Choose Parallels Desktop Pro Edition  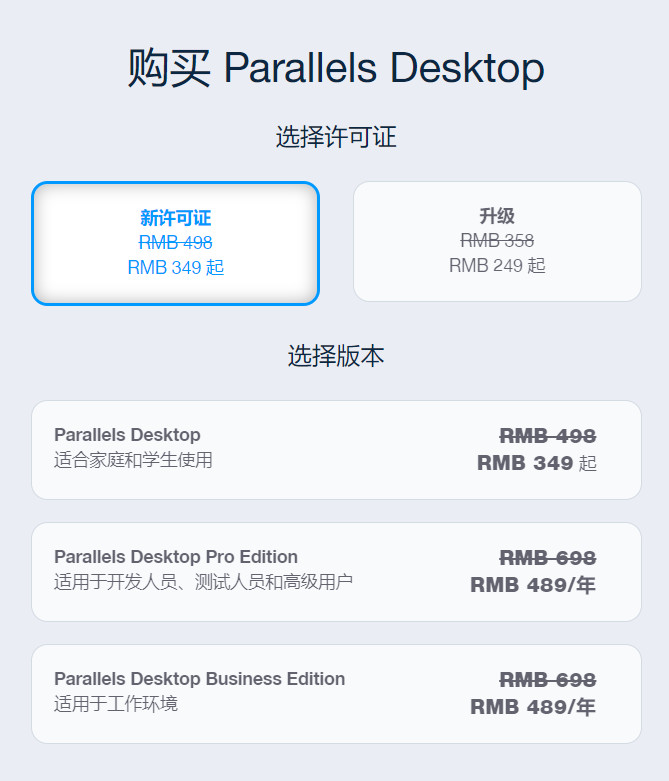coord(336,571)
